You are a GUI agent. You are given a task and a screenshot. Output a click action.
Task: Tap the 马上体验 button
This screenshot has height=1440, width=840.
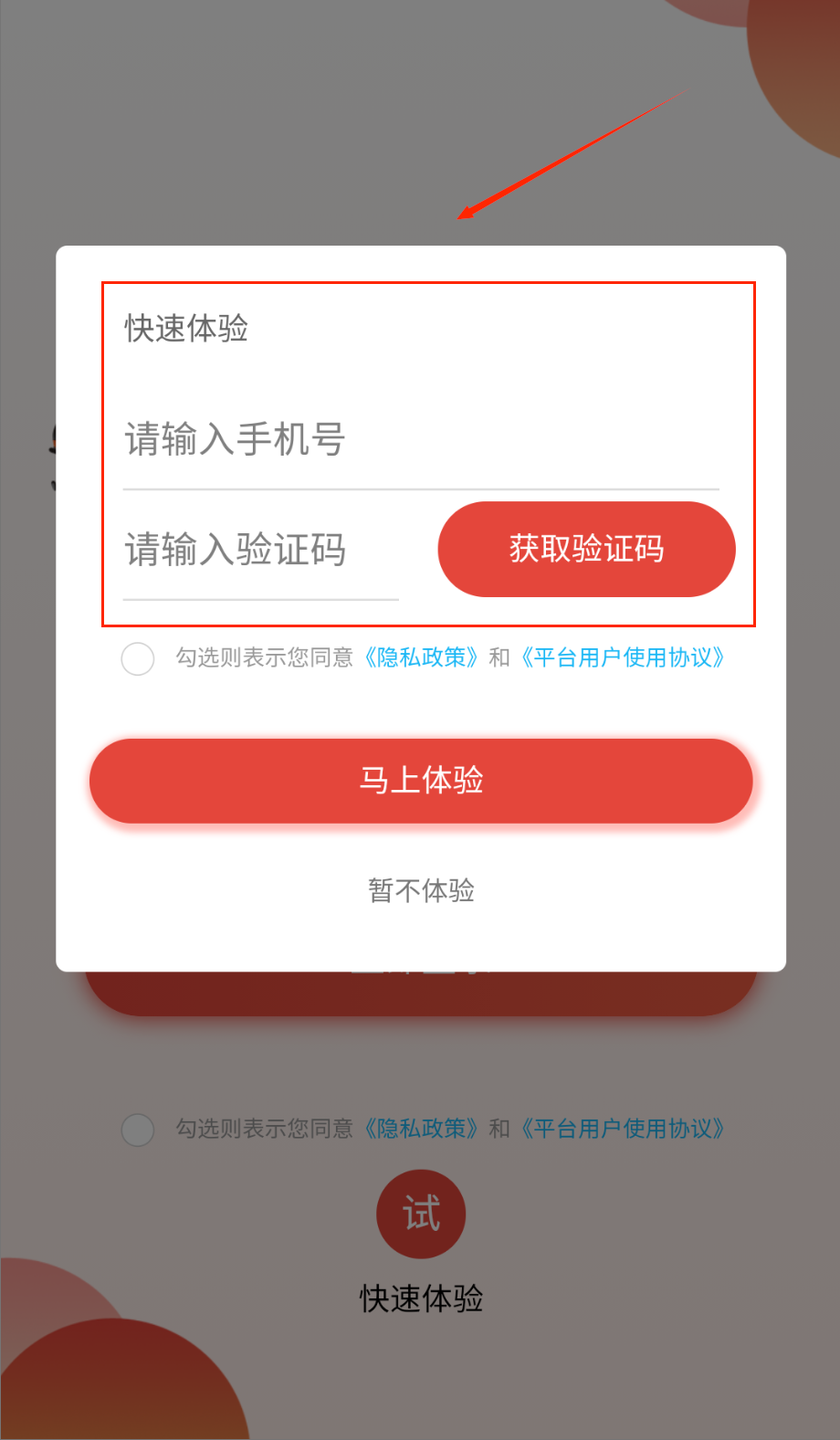click(421, 781)
